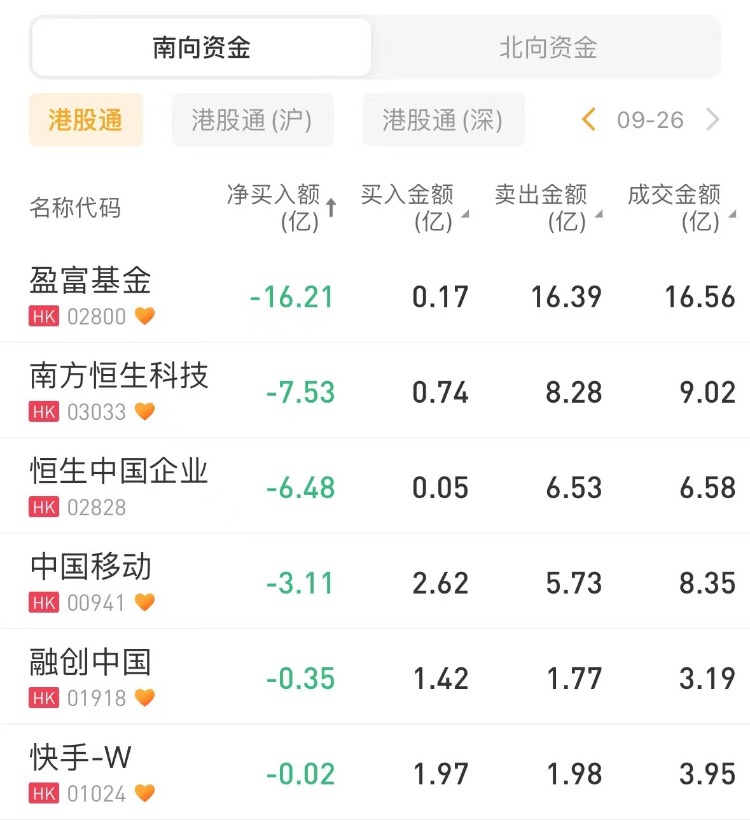Select the 南向资金 tab
This screenshot has height=820, width=750.
[201, 47]
